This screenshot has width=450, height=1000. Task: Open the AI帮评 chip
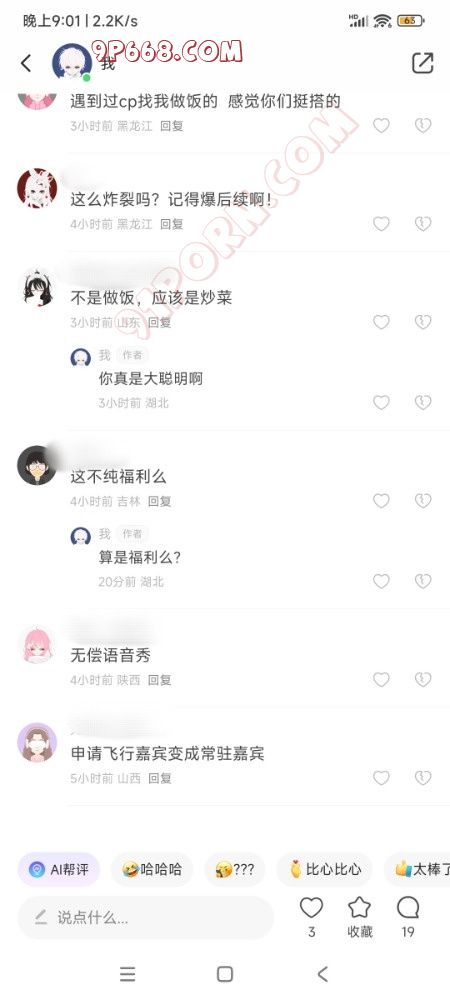pos(59,869)
